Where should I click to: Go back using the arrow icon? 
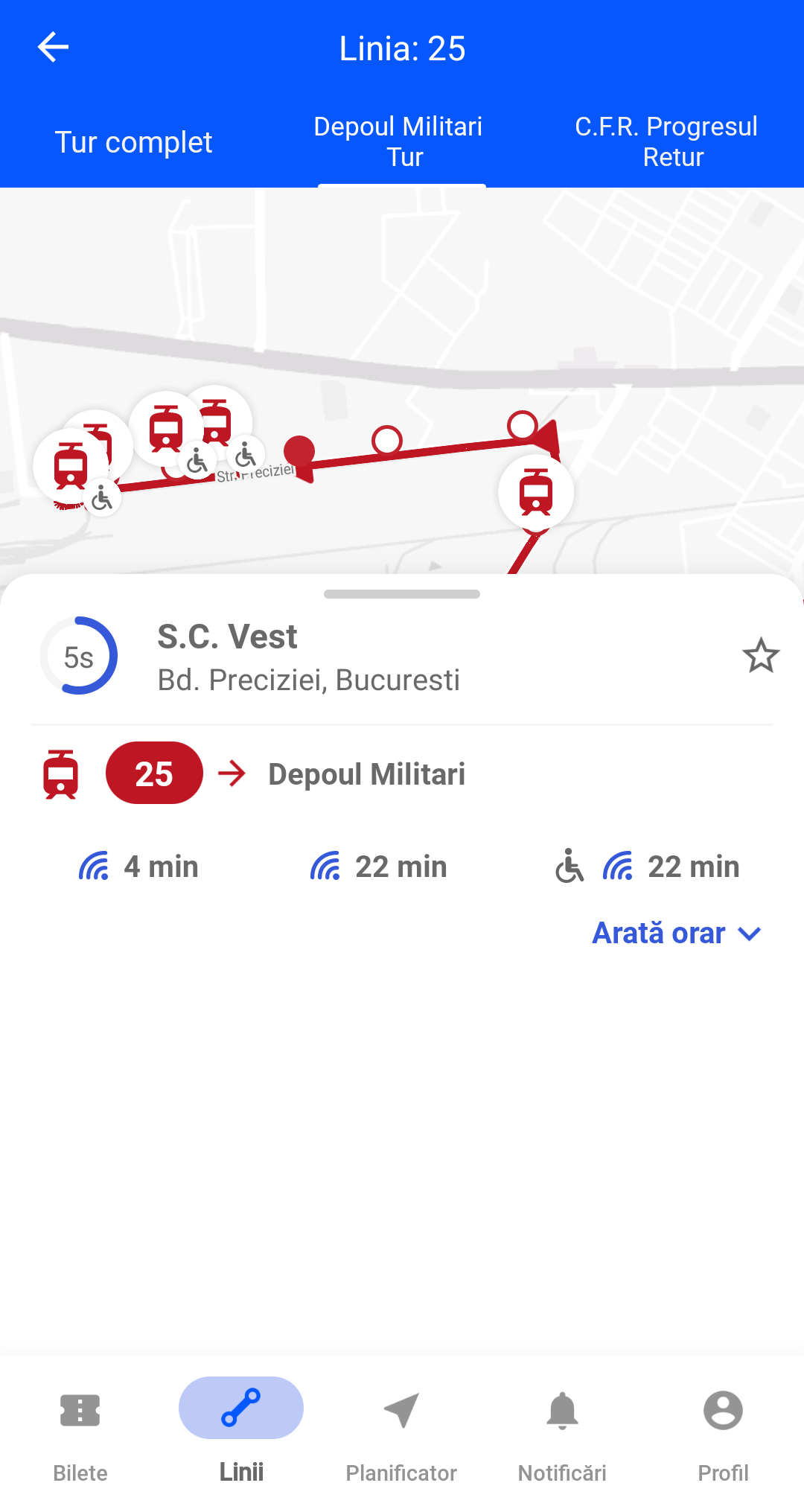(x=53, y=48)
